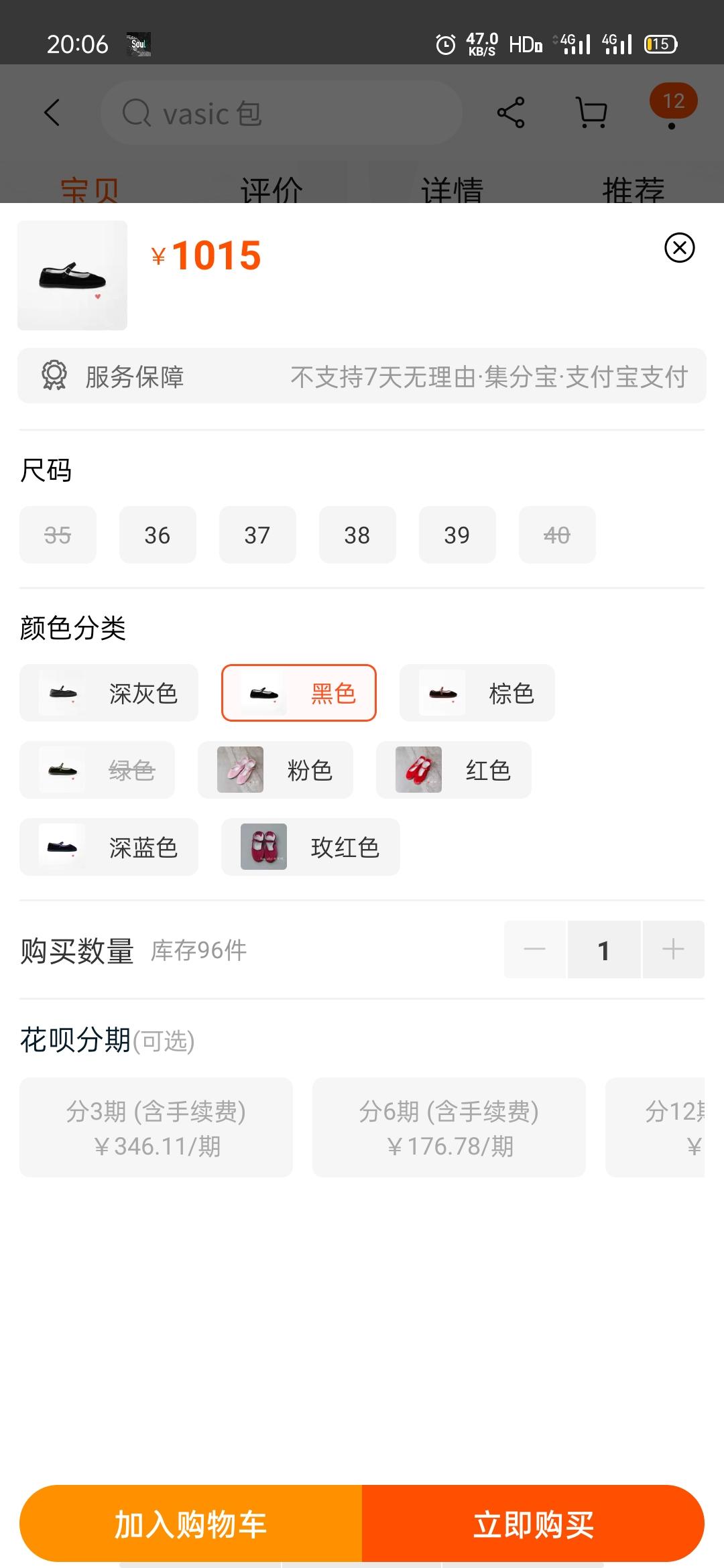The width and height of the screenshot is (724, 1568).
Task: Pick size 38
Action: [x=357, y=535]
